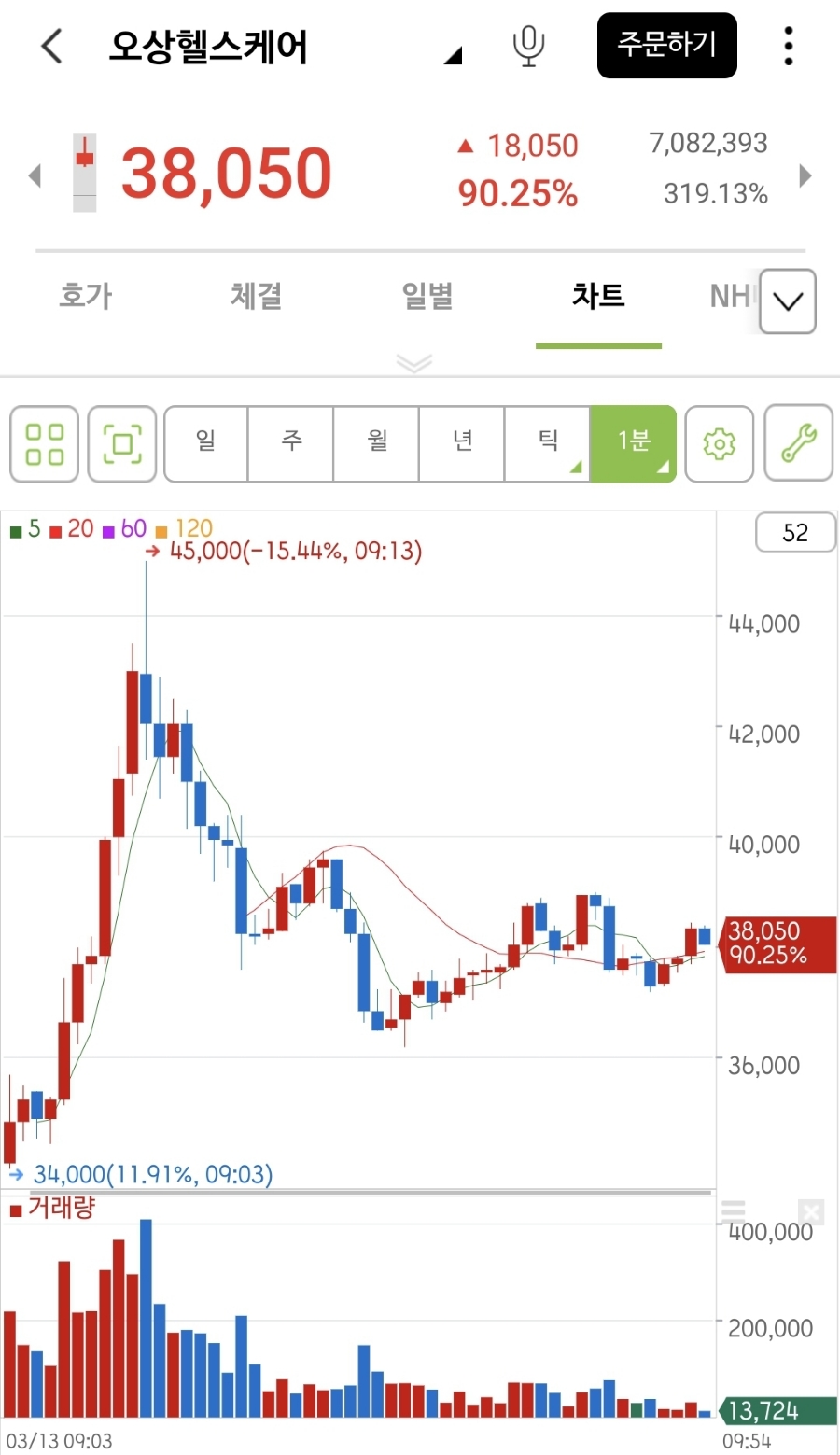Switch to the 일별 tab

point(427,297)
